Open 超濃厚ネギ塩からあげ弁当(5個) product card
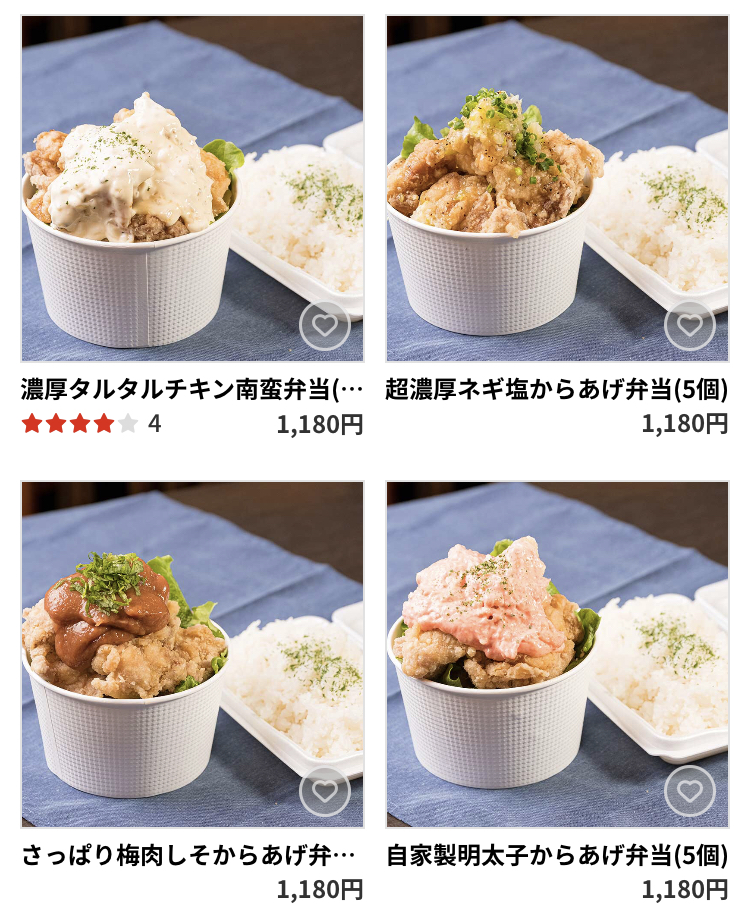750x921 pixels. (x=557, y=188)
